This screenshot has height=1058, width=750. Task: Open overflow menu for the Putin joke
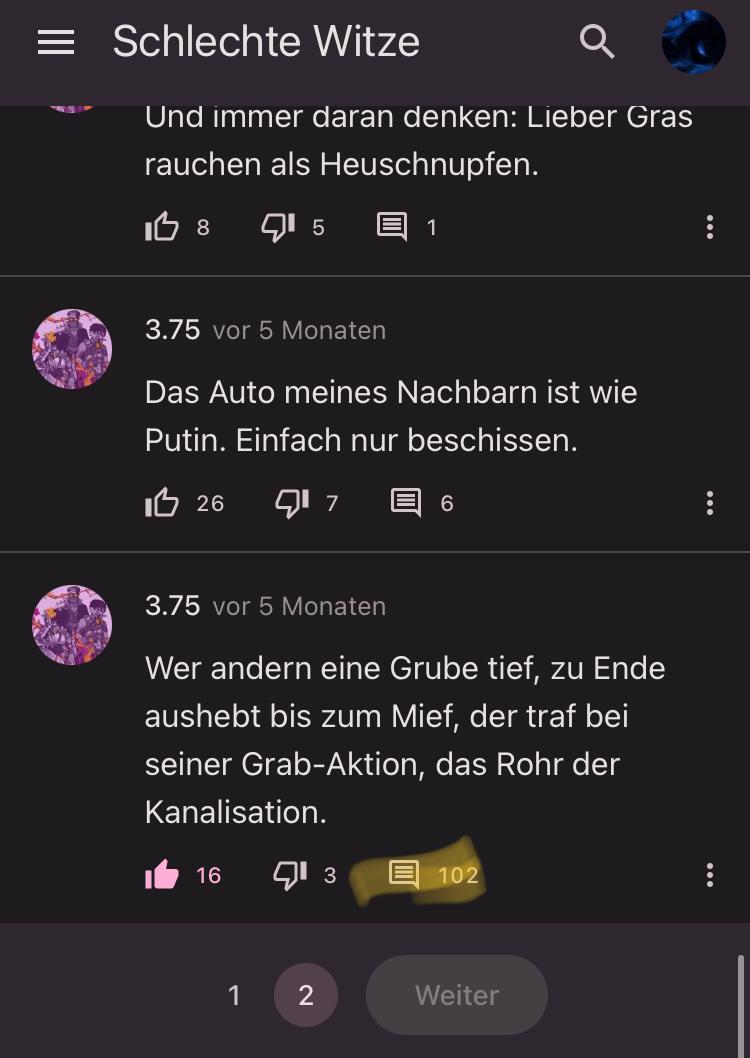coord(709,502)
